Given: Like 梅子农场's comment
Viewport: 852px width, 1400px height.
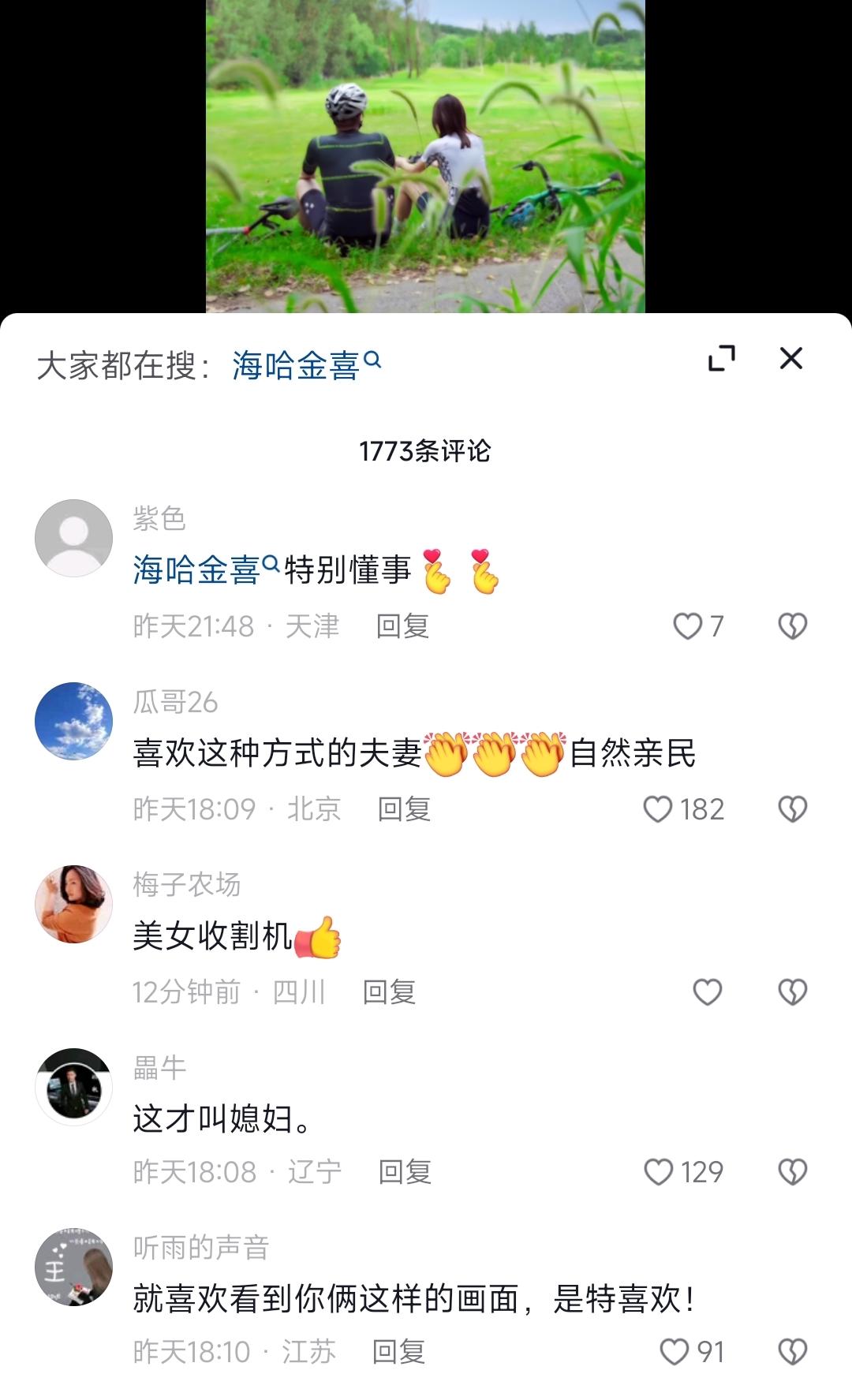Looking at the screenshot, I should click(707, 992).
